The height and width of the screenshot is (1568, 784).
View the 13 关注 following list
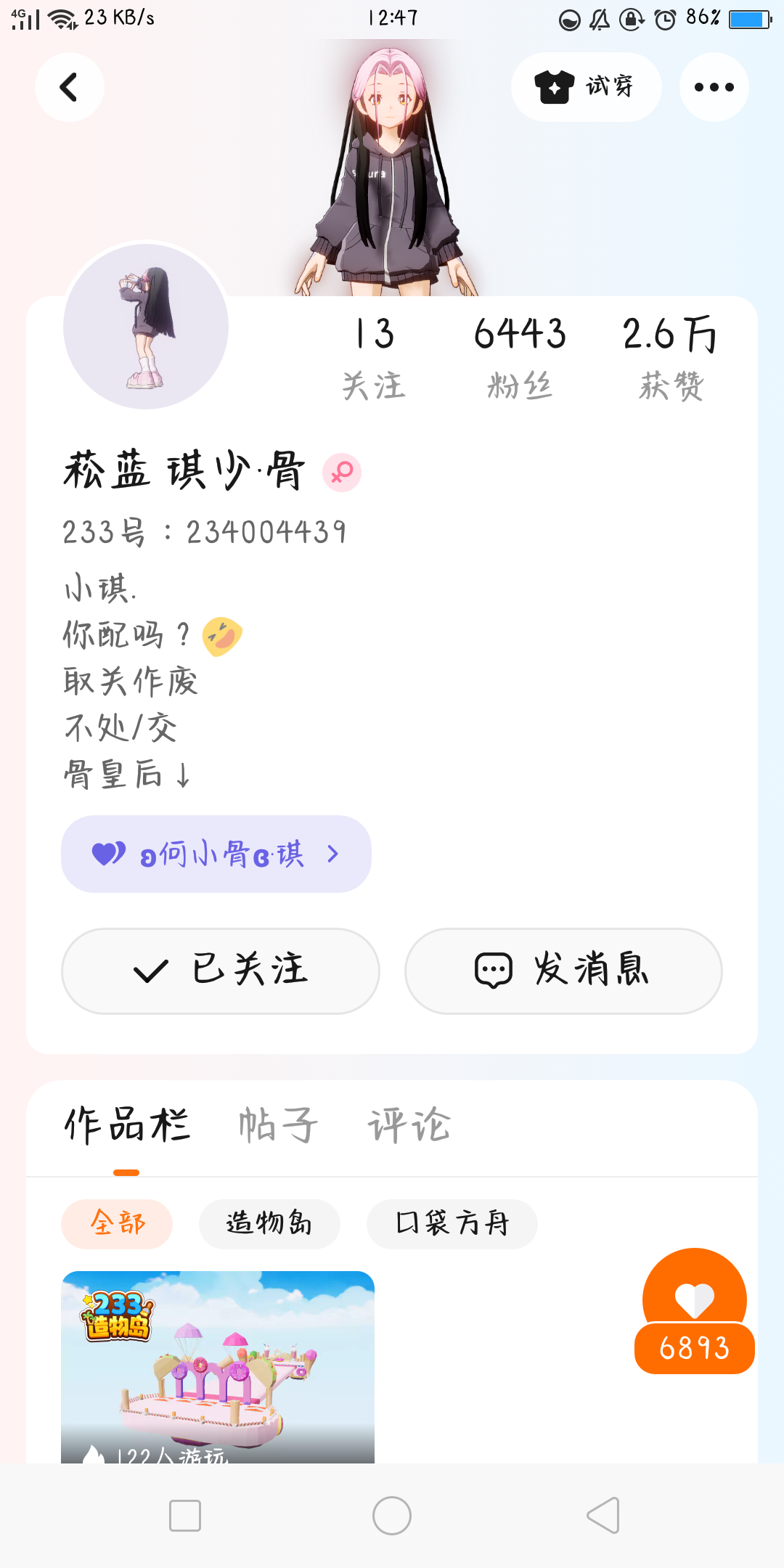tap(374, 357)
